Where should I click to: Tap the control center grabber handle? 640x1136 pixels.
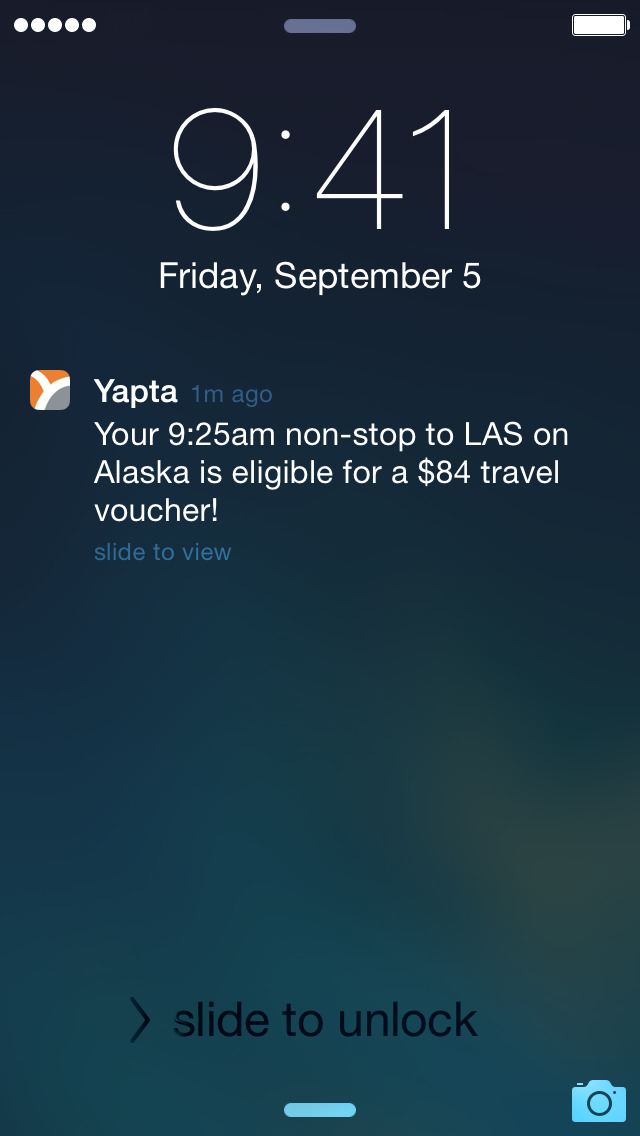tap(320, 1110)
